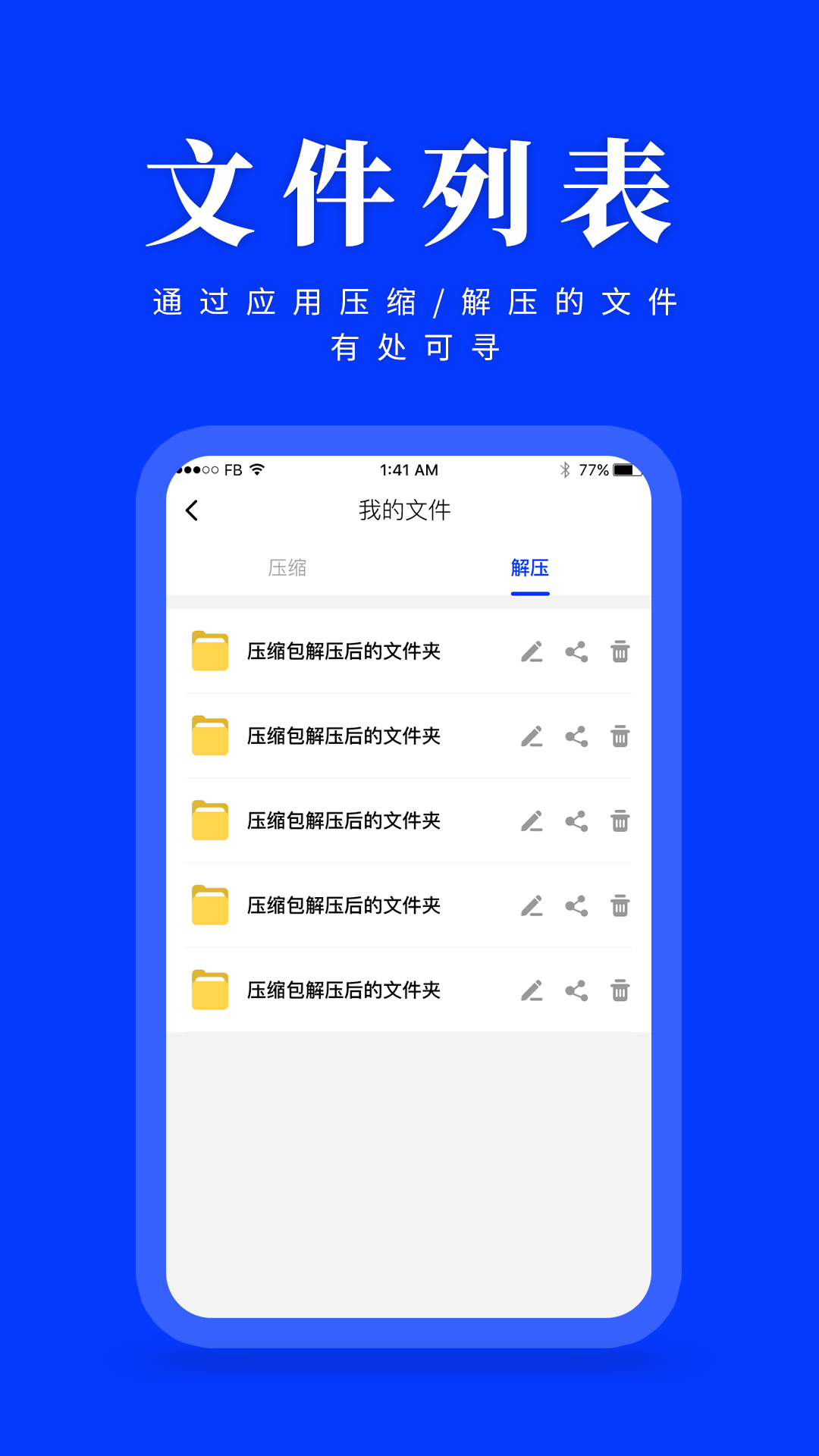Open the yellow folder icon on second row
Viewport: 819px width, 1456px height.
(209, 736)
